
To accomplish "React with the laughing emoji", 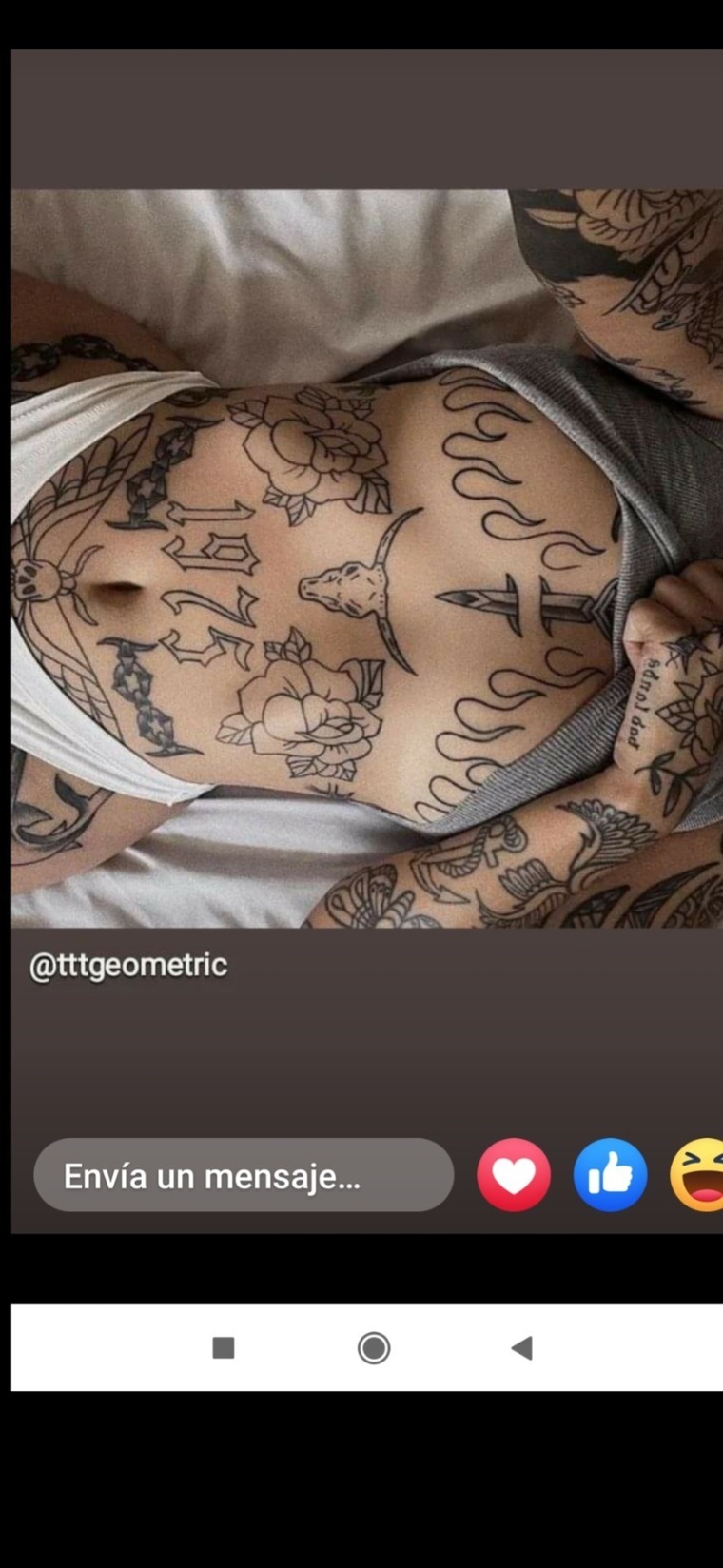I will click(x=697, y=1175).
